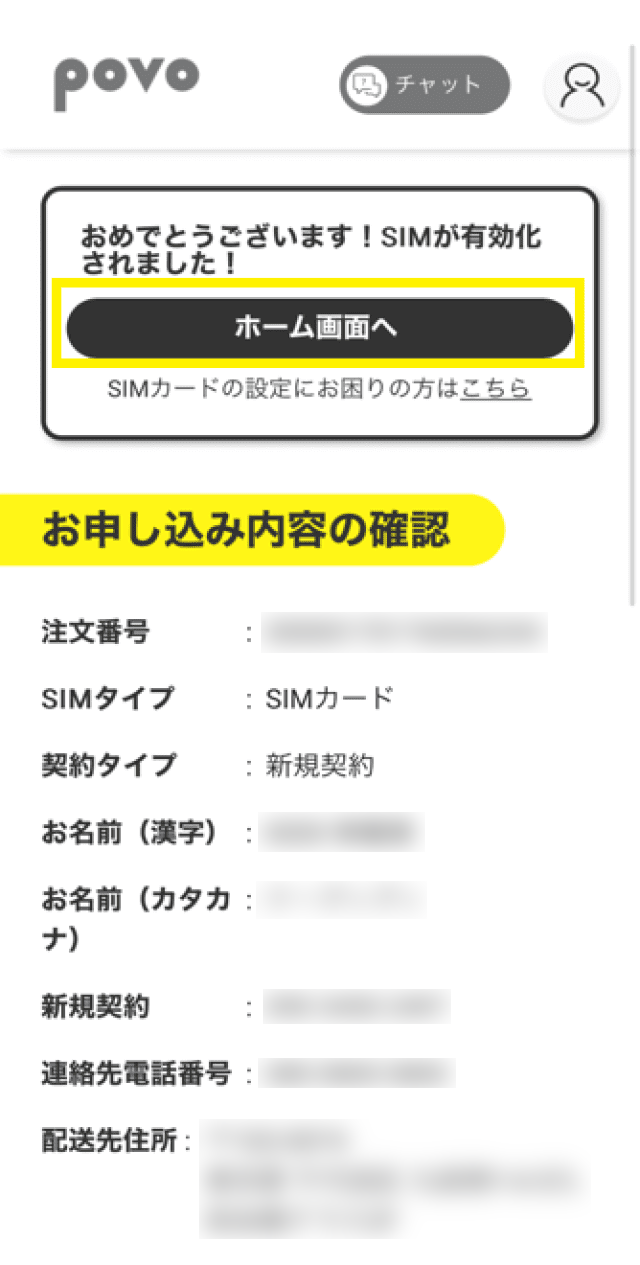Open the こちら SIM setup help link
The height and width of the screenshot is (1265, 640).
[x=496, y=389]
